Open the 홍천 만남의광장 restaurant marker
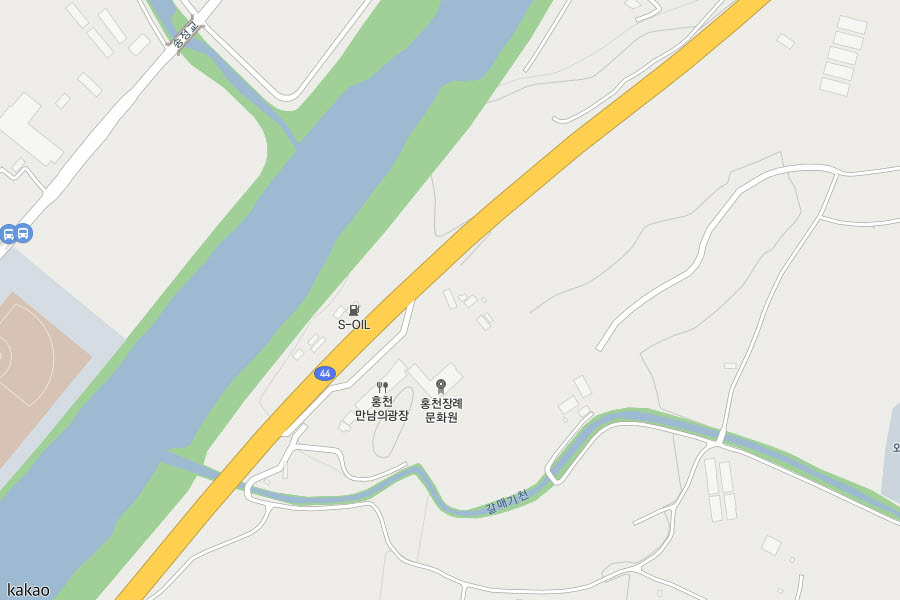The width and height of the screenshot is (900, 600). coord(382,387)
